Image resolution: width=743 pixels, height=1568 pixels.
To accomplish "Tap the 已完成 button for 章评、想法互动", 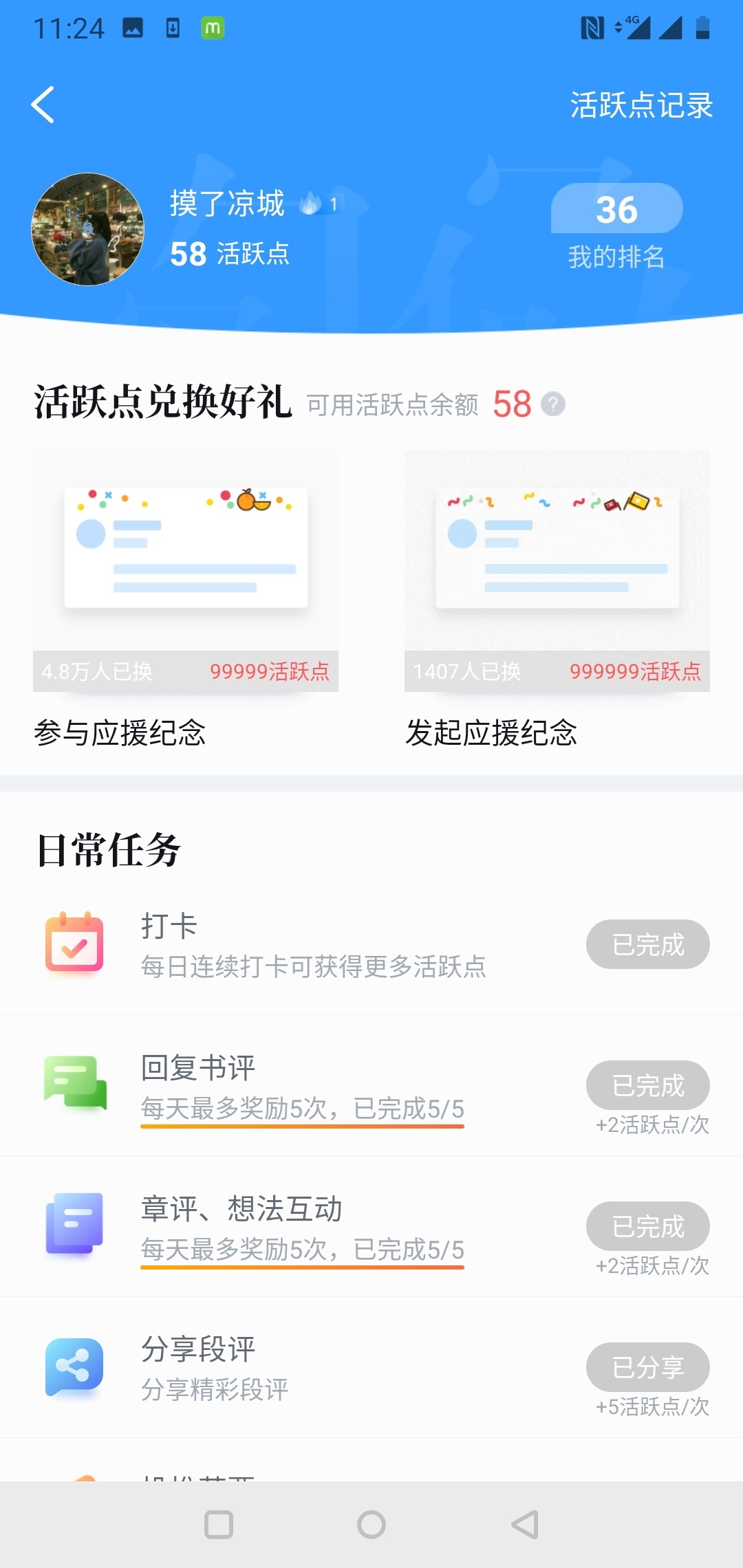I will click(x=647, y=1226).
